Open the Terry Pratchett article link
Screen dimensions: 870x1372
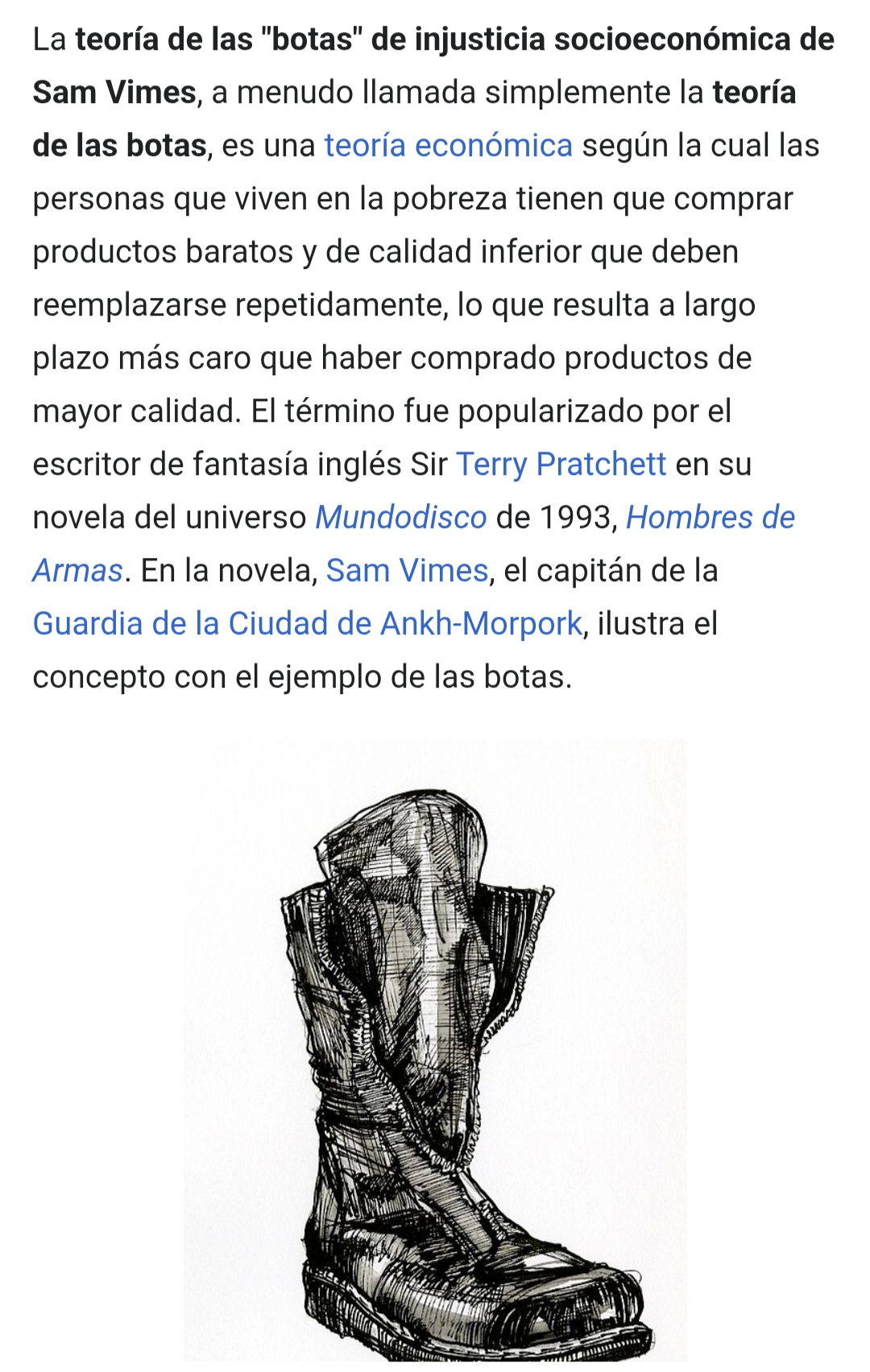click(561, 465)
